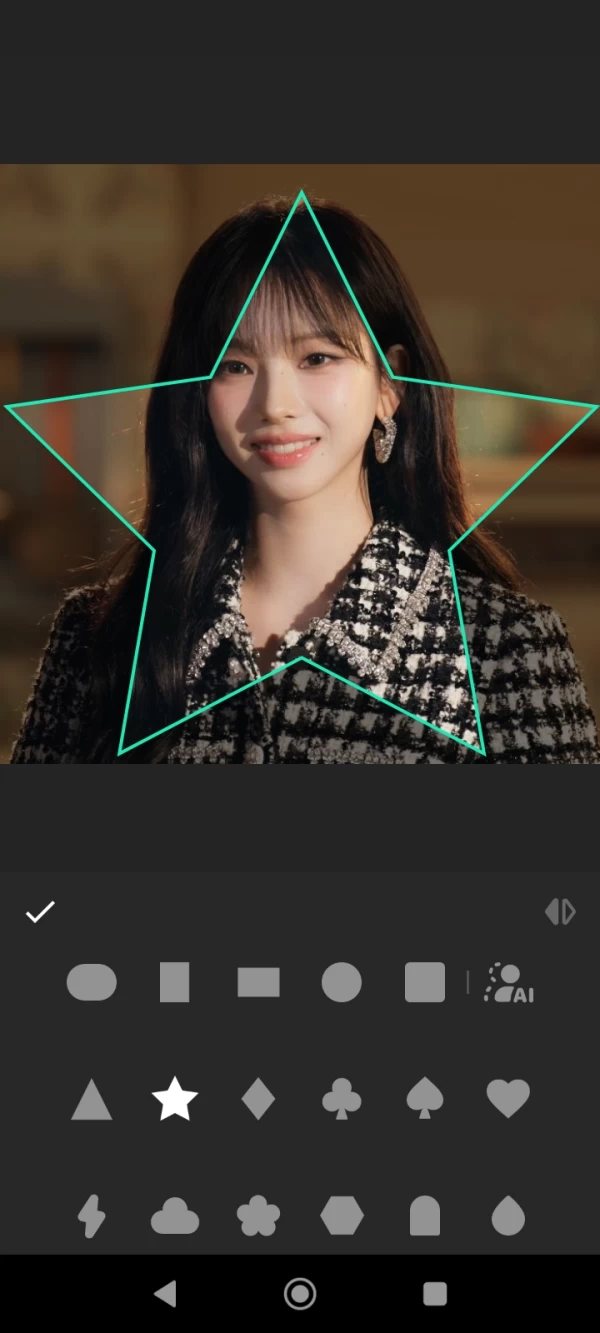Select the hexagon shape
Viewport: 600px width, 1333px height.
tap(341, 1216)
